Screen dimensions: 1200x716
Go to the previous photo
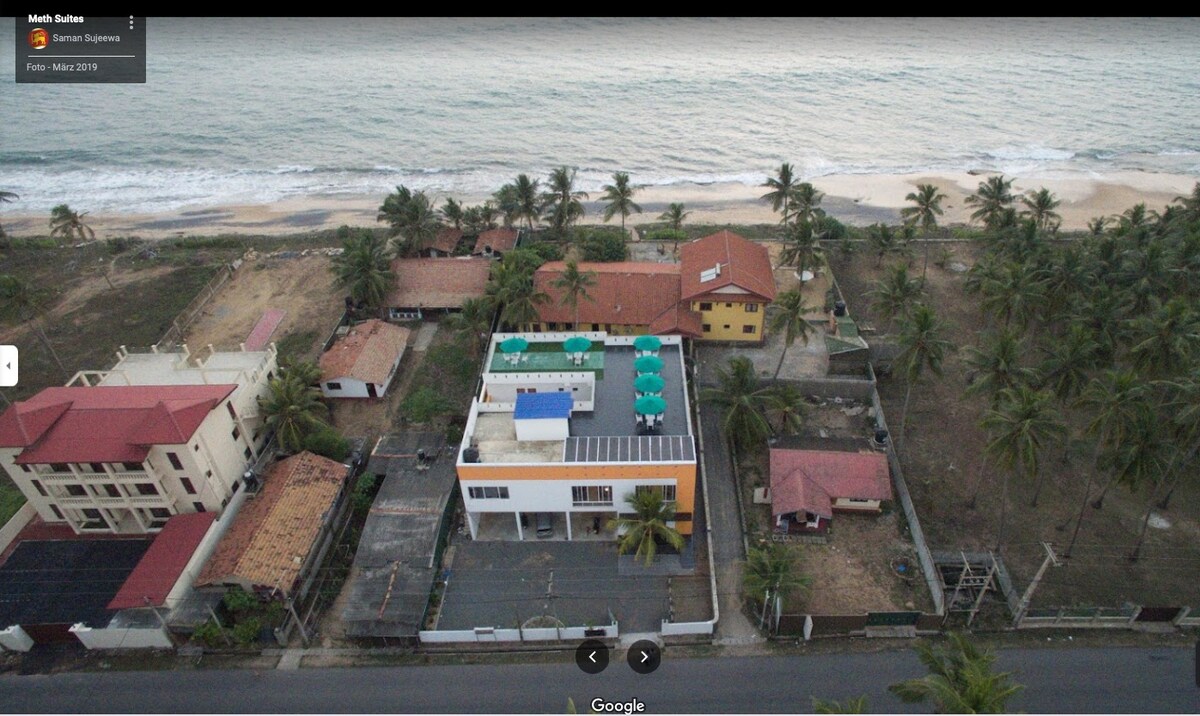tap(592, 657)
